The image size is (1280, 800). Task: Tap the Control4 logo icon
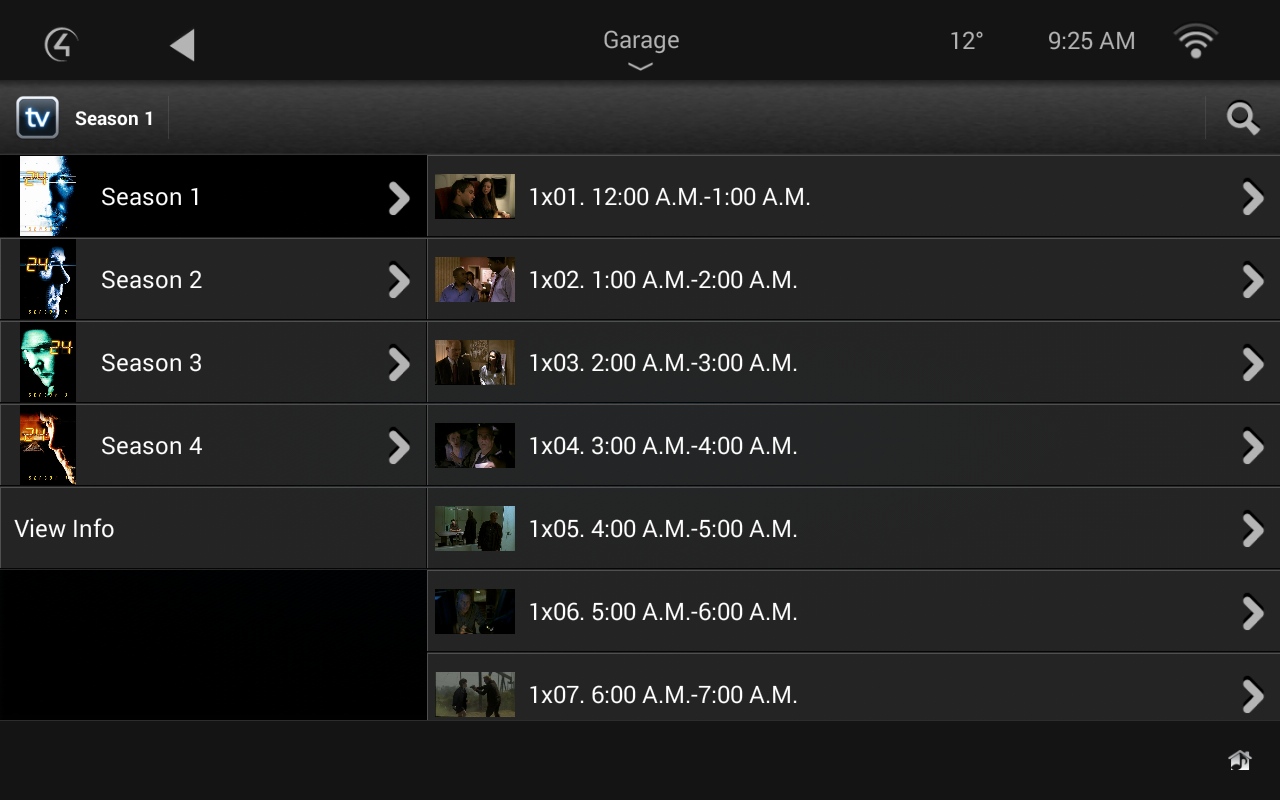pos(61,44)
